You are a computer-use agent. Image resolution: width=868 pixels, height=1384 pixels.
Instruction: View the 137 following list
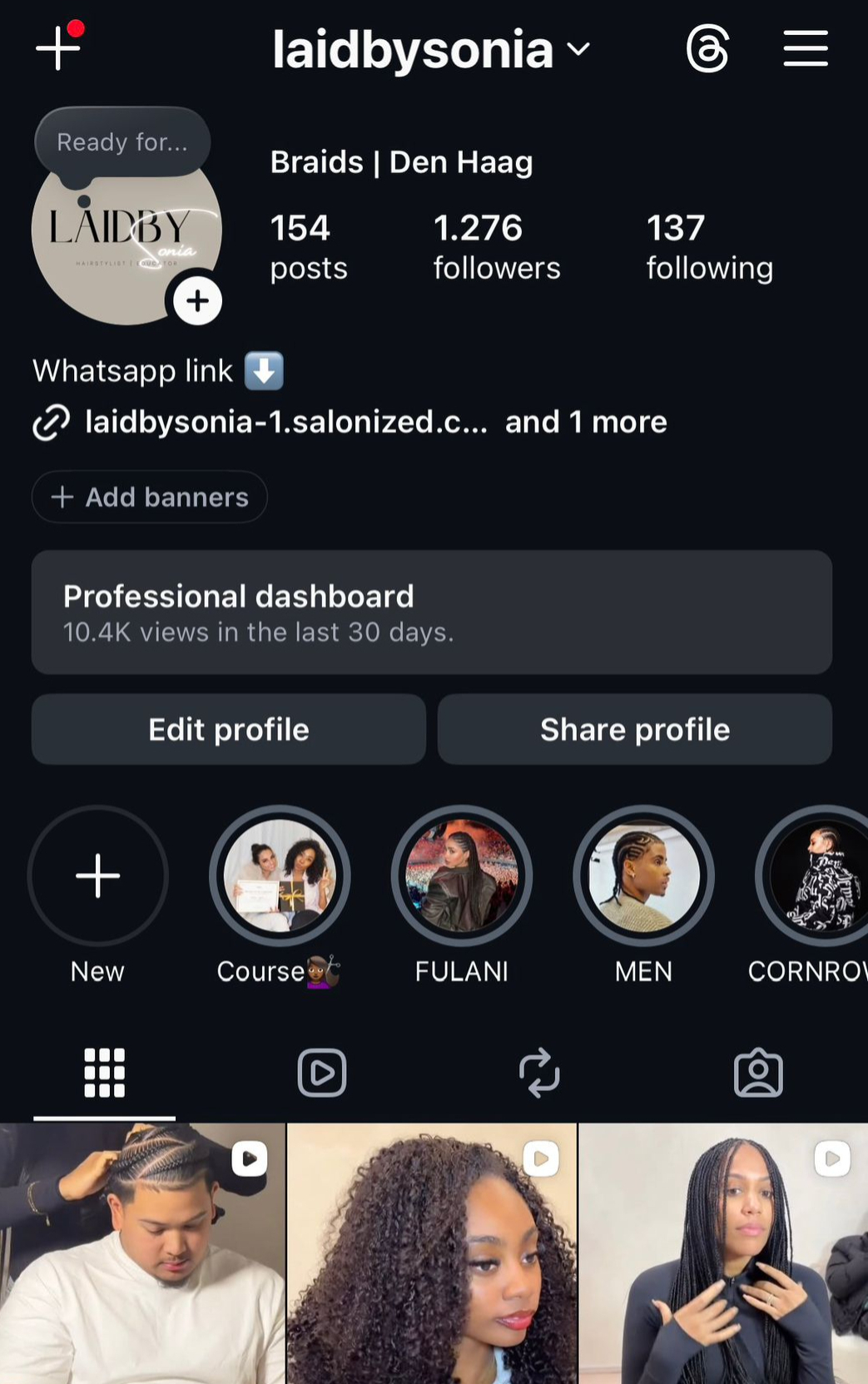(709, 246)
